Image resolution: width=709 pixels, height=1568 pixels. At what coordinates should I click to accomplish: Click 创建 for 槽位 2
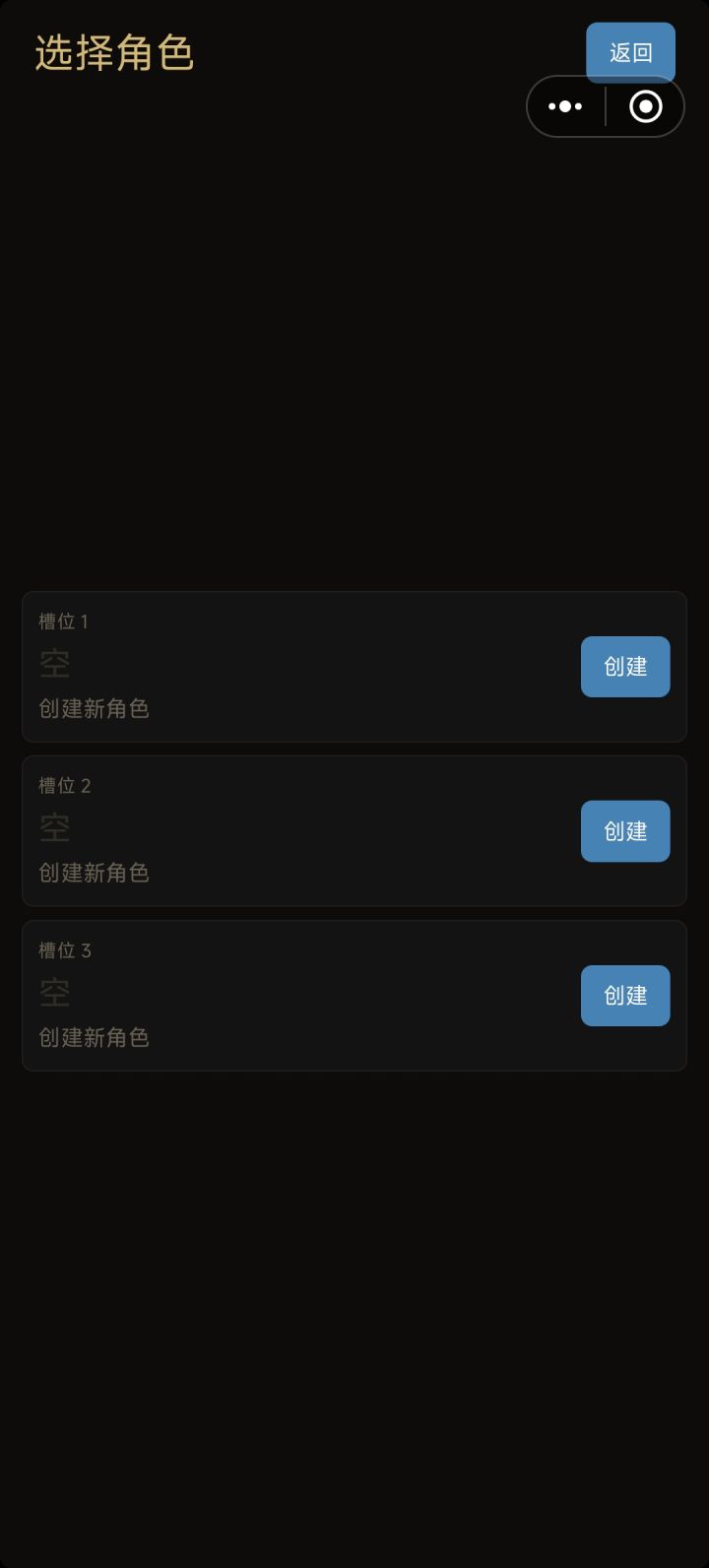click(x=625, y=831)
